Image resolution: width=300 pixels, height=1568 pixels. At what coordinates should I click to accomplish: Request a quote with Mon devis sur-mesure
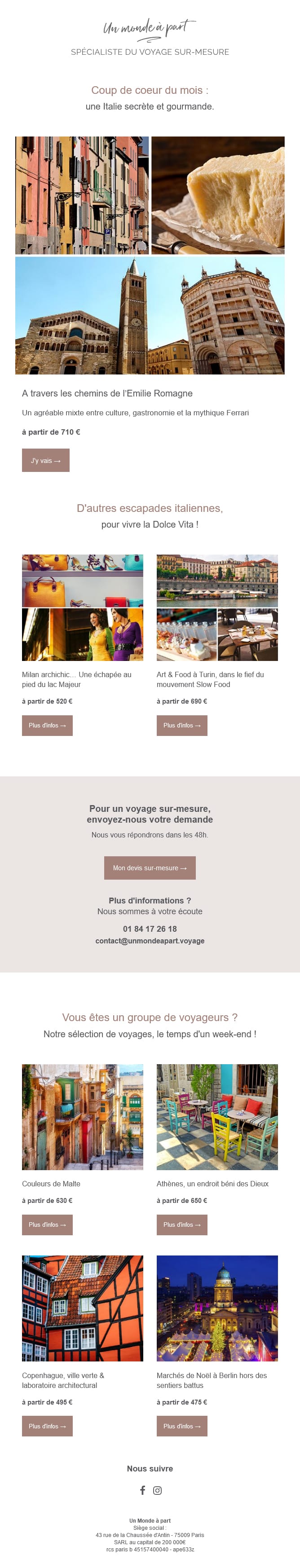(150, 868)
